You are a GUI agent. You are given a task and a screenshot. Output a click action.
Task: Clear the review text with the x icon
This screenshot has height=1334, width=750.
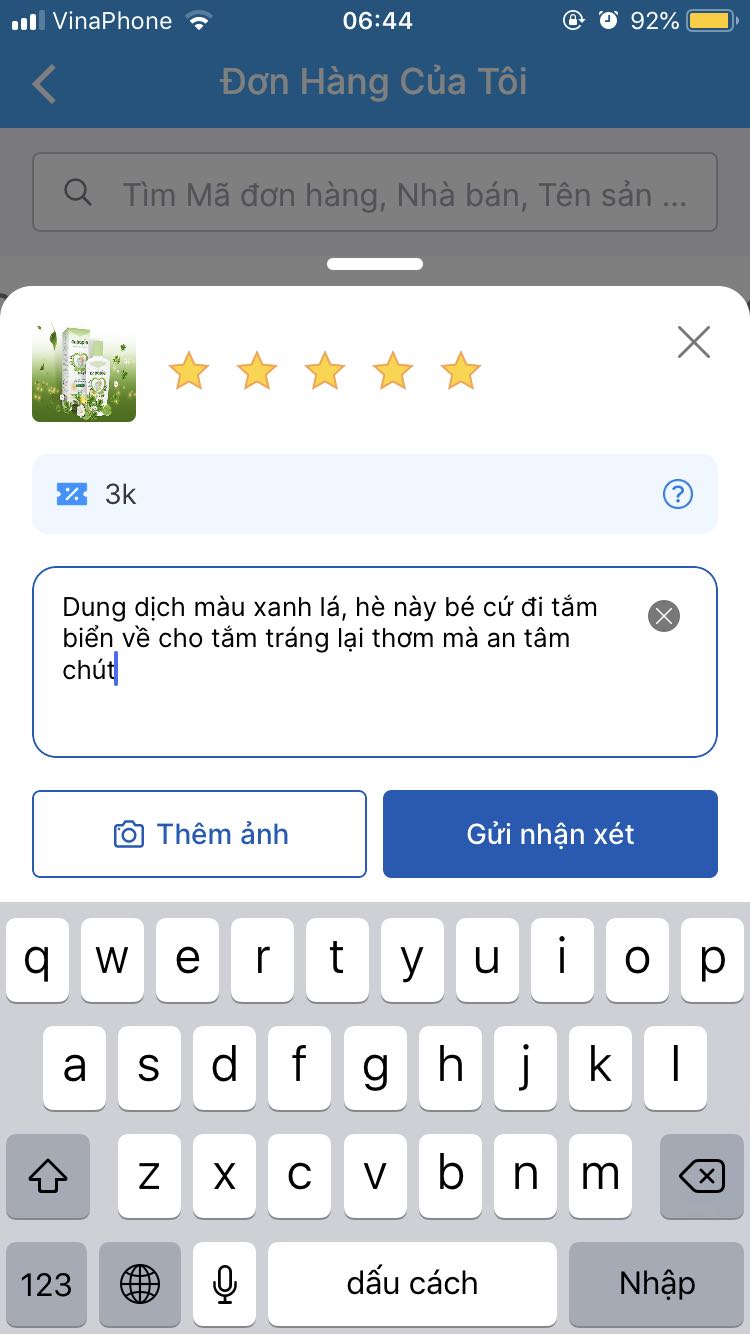click(663, 616)
